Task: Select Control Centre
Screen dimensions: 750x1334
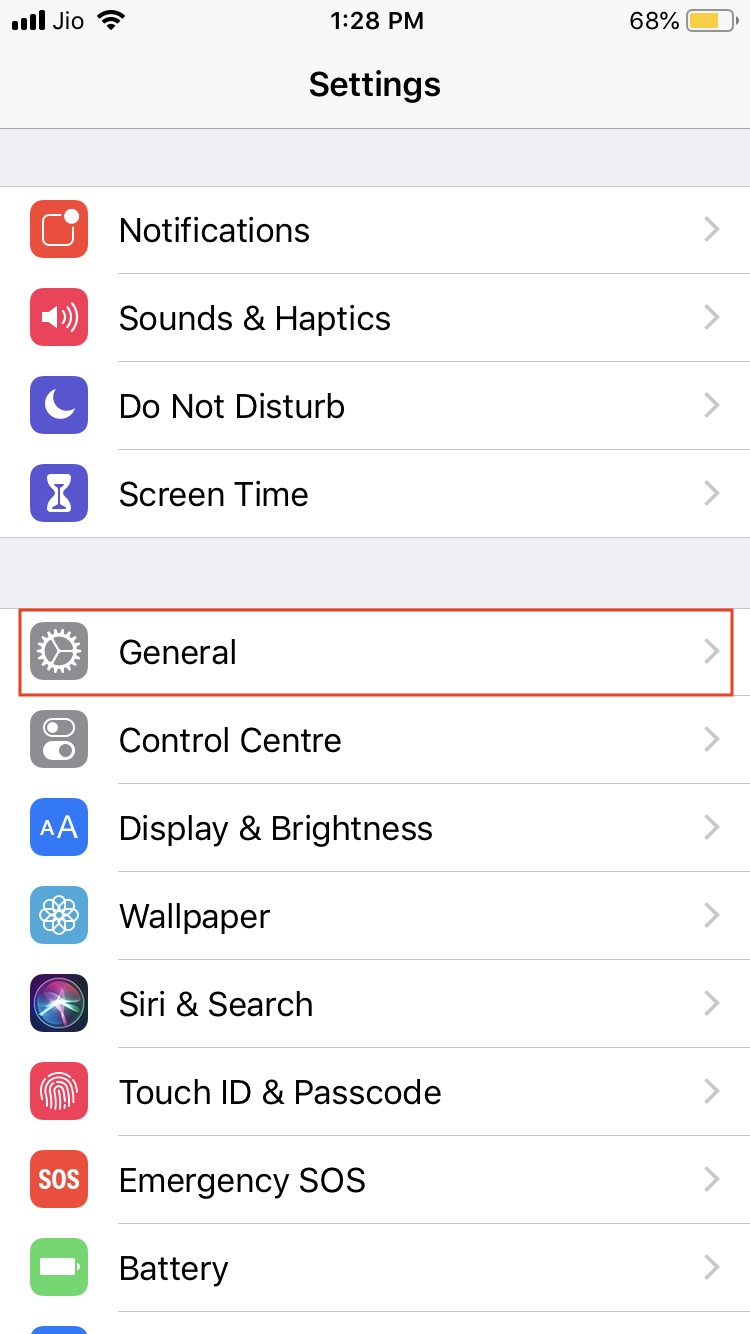Action: [x=375, y=740]
